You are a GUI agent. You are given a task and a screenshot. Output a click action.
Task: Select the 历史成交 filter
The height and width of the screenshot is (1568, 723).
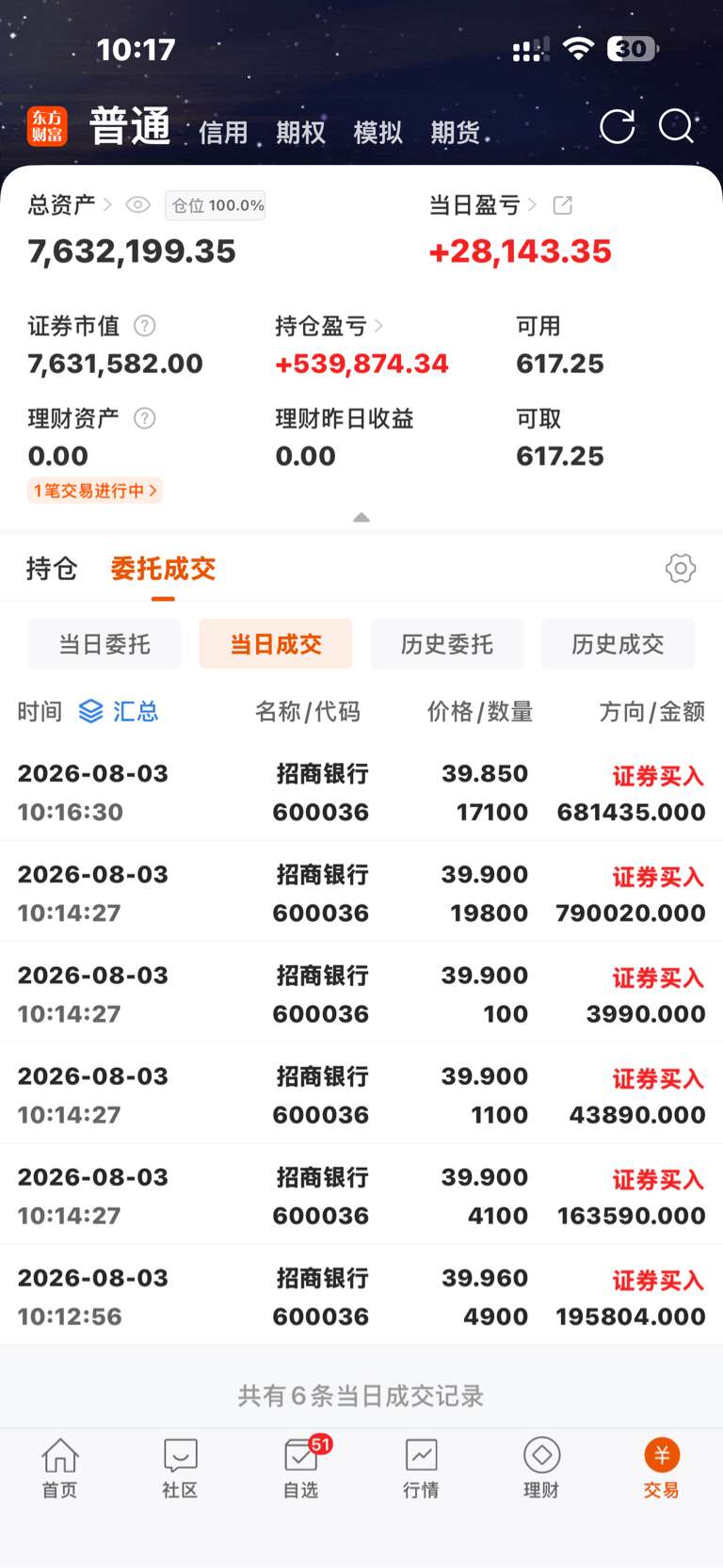(x=618, y=644)
